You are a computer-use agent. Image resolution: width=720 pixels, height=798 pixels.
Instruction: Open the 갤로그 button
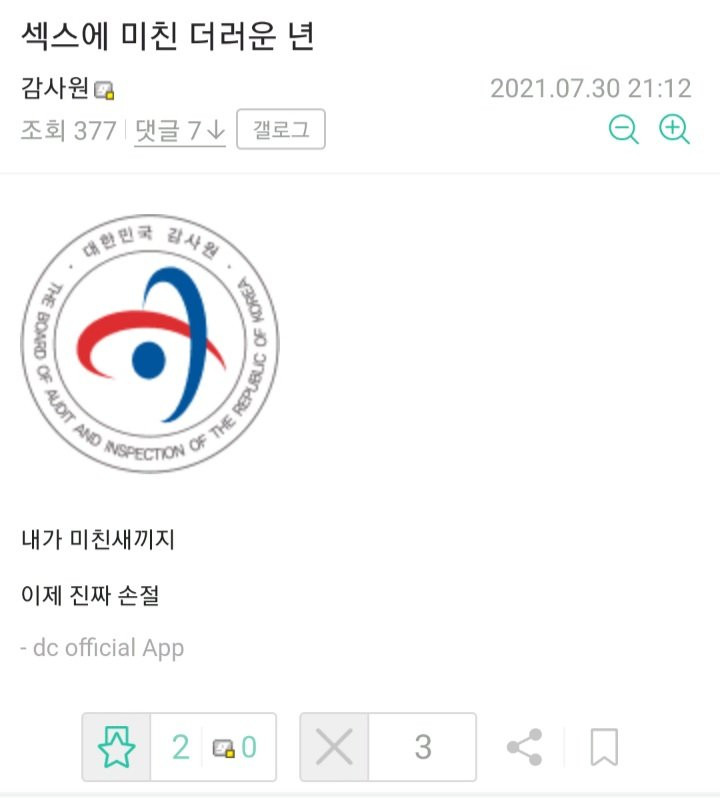point(280,130)
